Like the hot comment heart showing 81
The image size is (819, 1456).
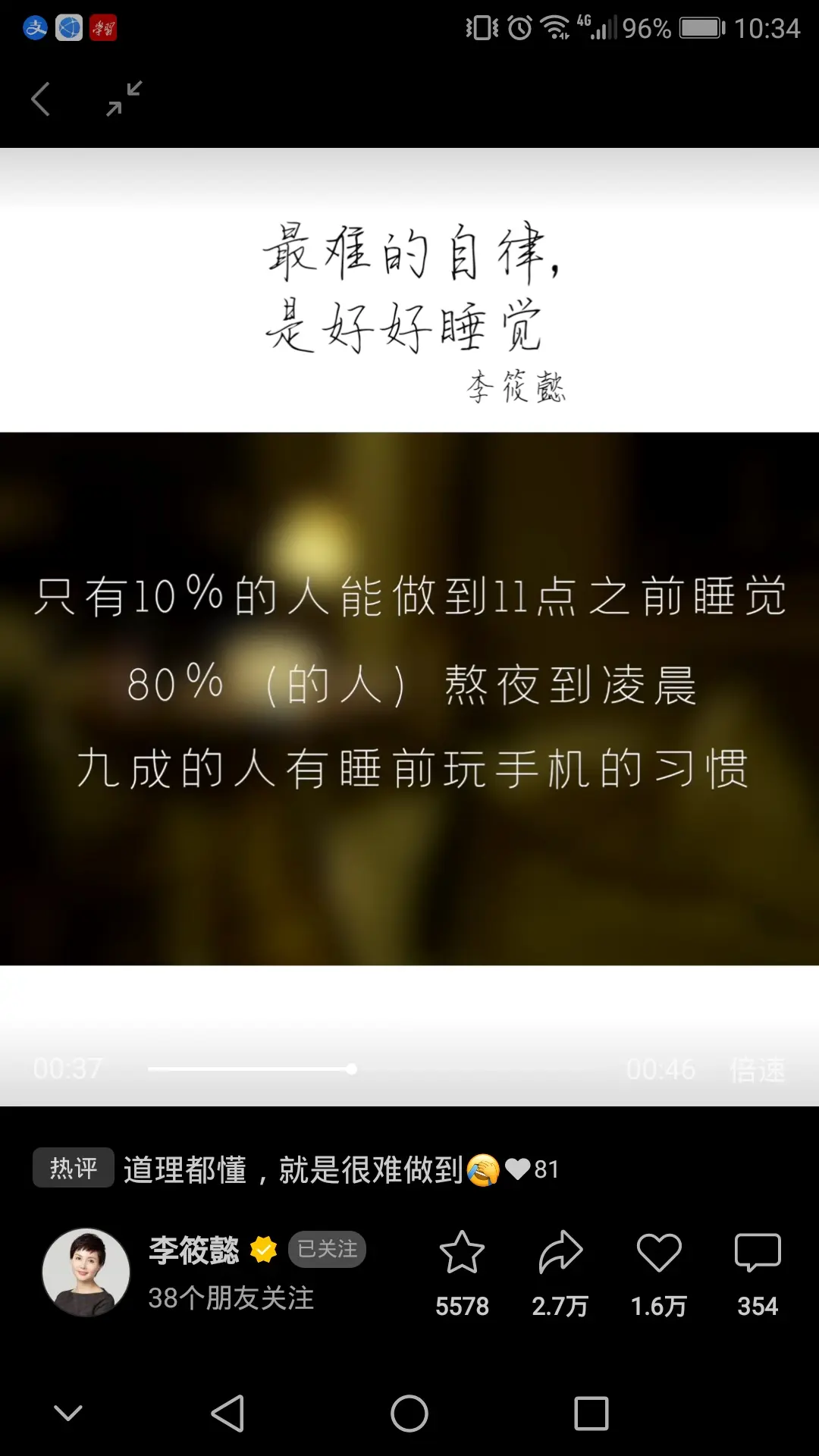pyautogui.click(x=519, y=1169)
